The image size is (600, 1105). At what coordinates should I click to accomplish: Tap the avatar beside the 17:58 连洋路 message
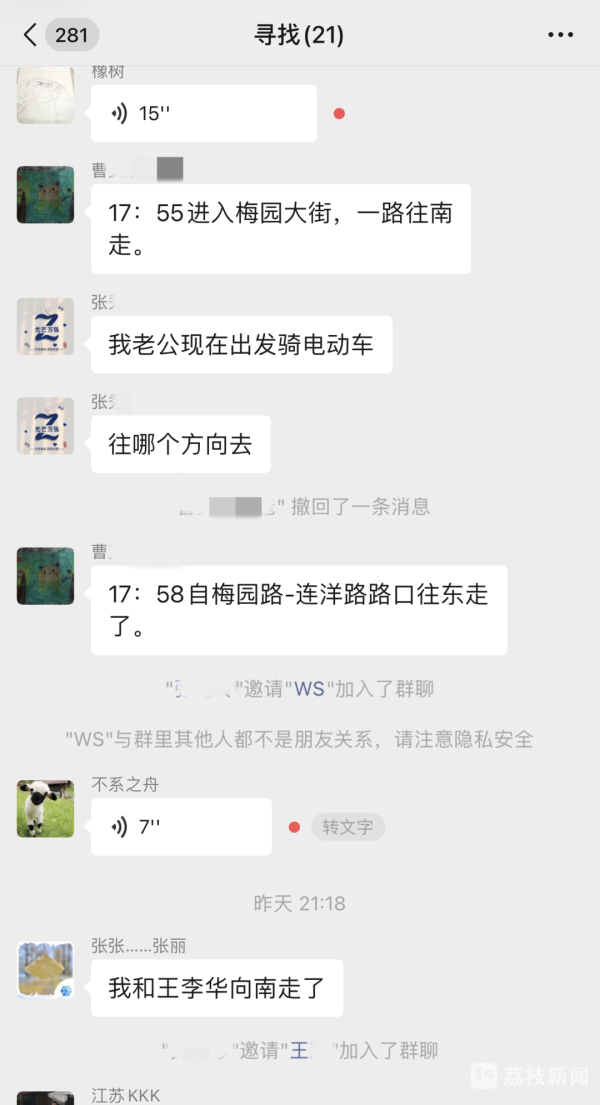[x=46, y=575]
